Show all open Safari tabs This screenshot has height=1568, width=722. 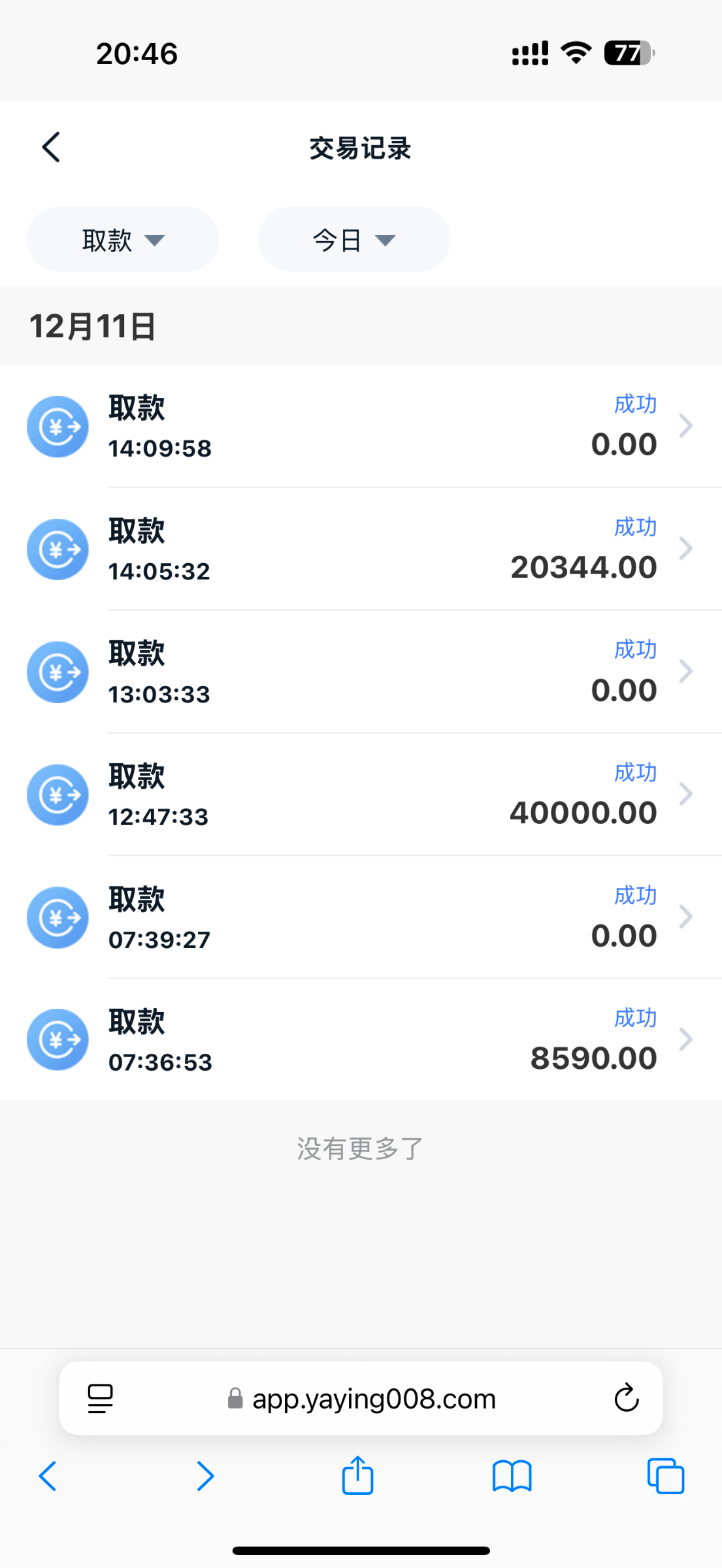pyautogui.click(x=665, y=1476)
